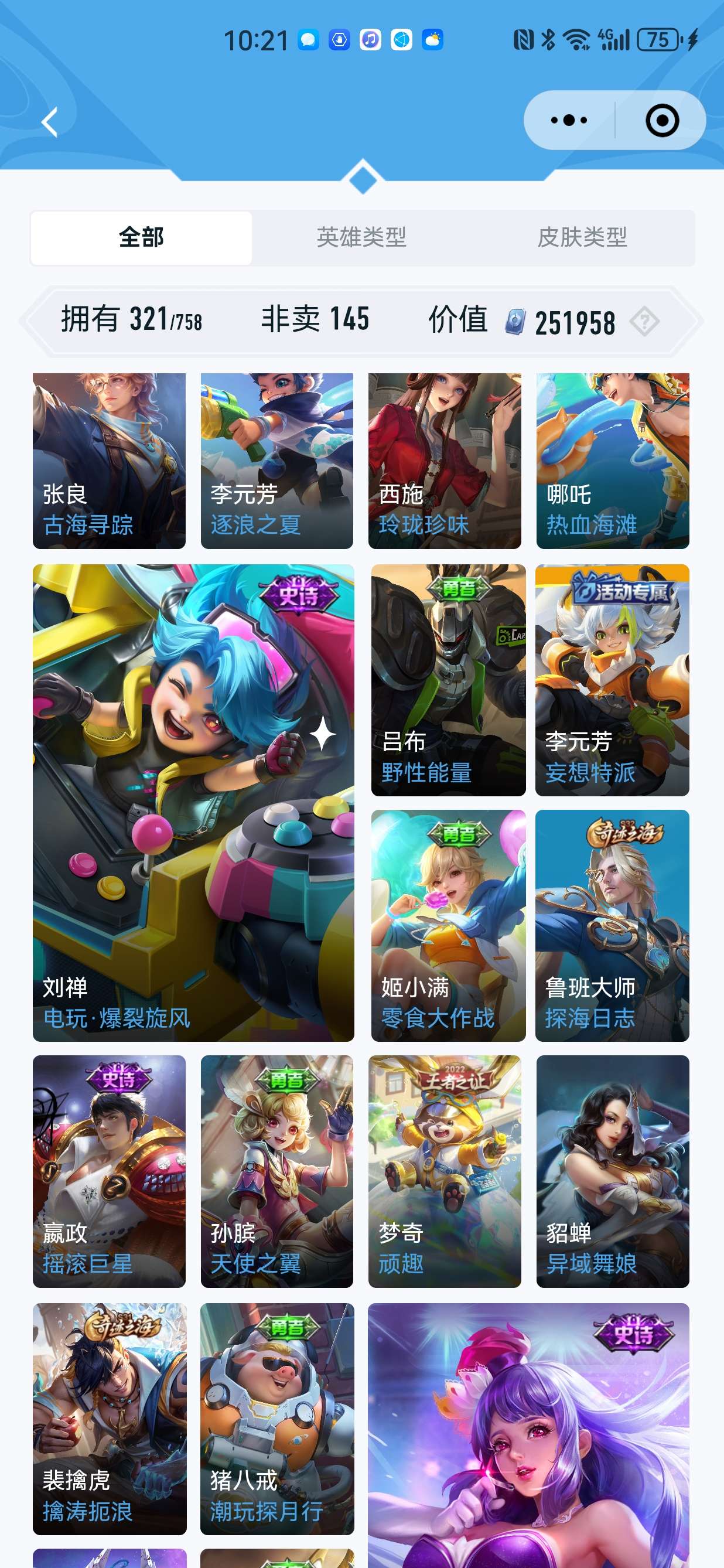View the 西施 玲珑珍味 skin
This screenshot has width=724, height=1568.
[445, 461]
